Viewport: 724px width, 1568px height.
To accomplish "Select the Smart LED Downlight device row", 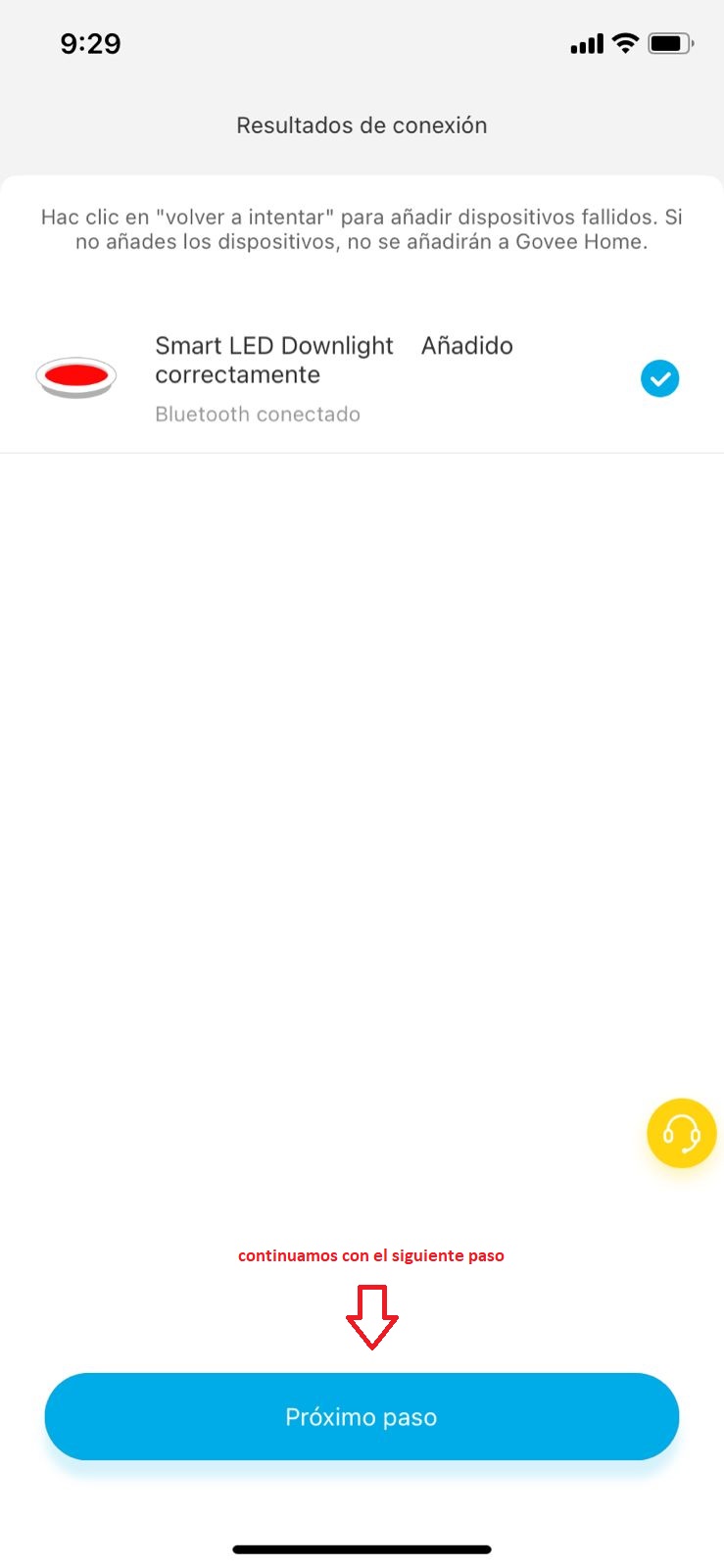I will click(x=333, y=377).
